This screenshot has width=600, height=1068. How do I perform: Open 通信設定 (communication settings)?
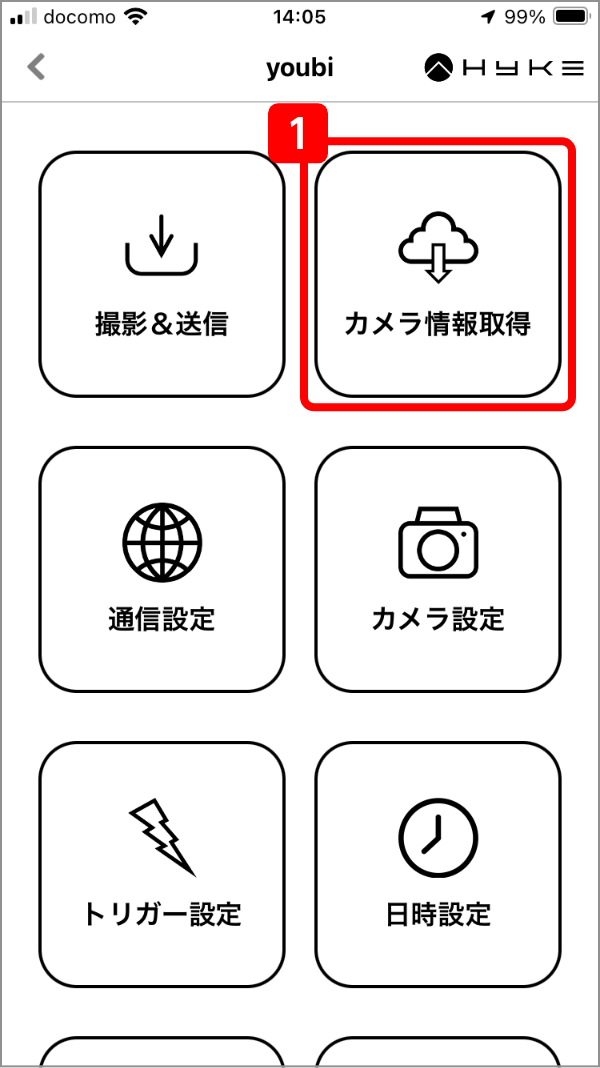click(x=162, y=570)
